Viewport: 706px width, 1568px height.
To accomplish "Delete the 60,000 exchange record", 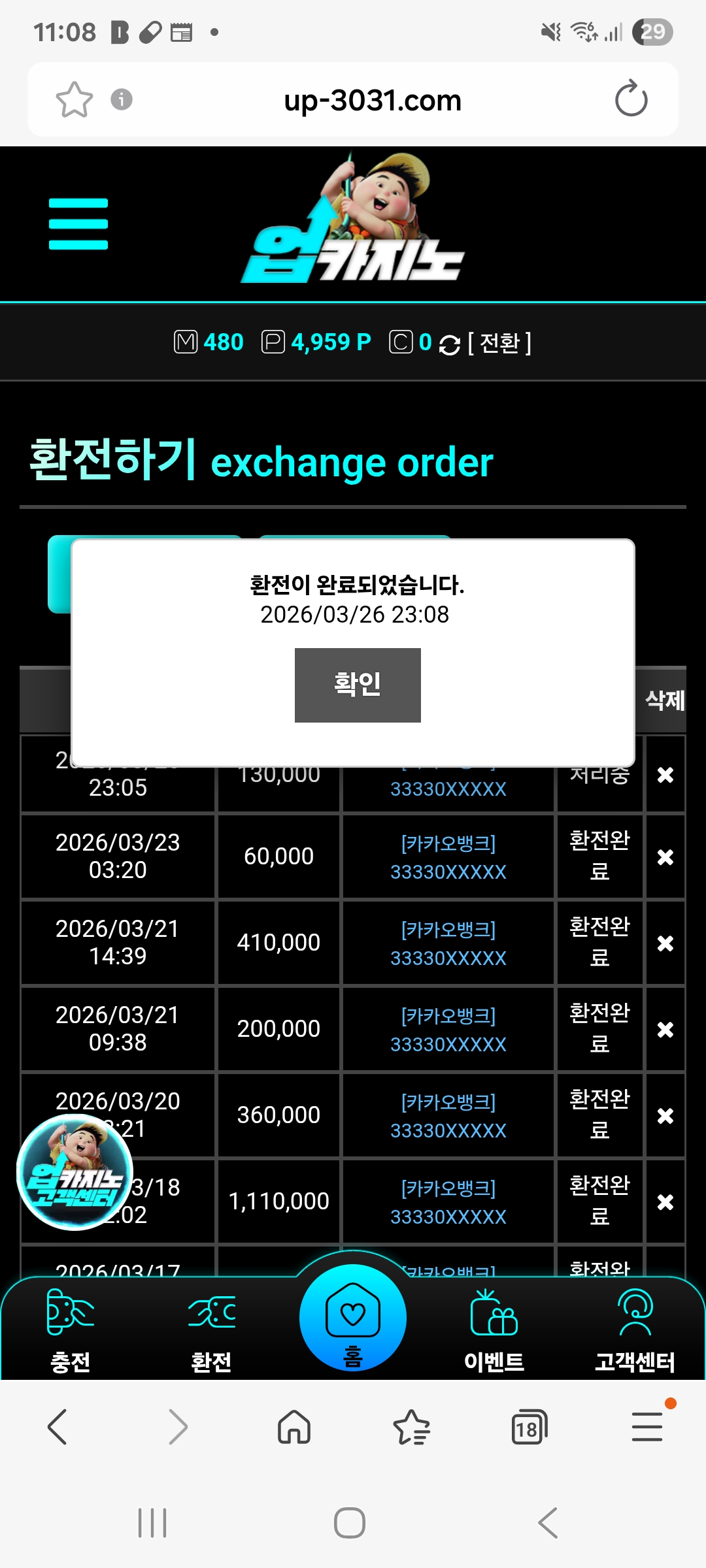I will pyautogui.click(x=665, y=857).
